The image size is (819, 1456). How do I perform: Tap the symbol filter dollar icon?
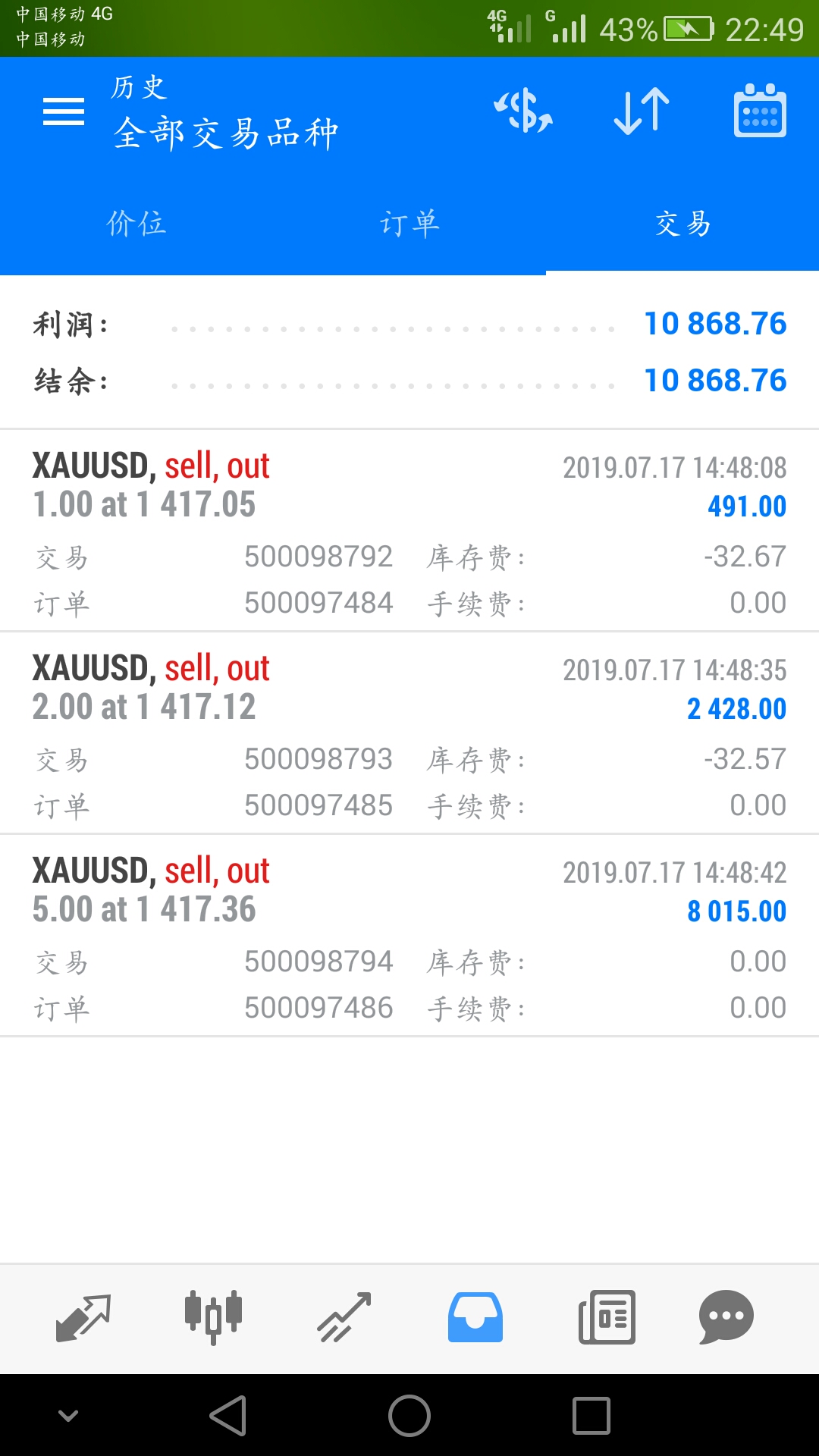[x=523, y=111]
